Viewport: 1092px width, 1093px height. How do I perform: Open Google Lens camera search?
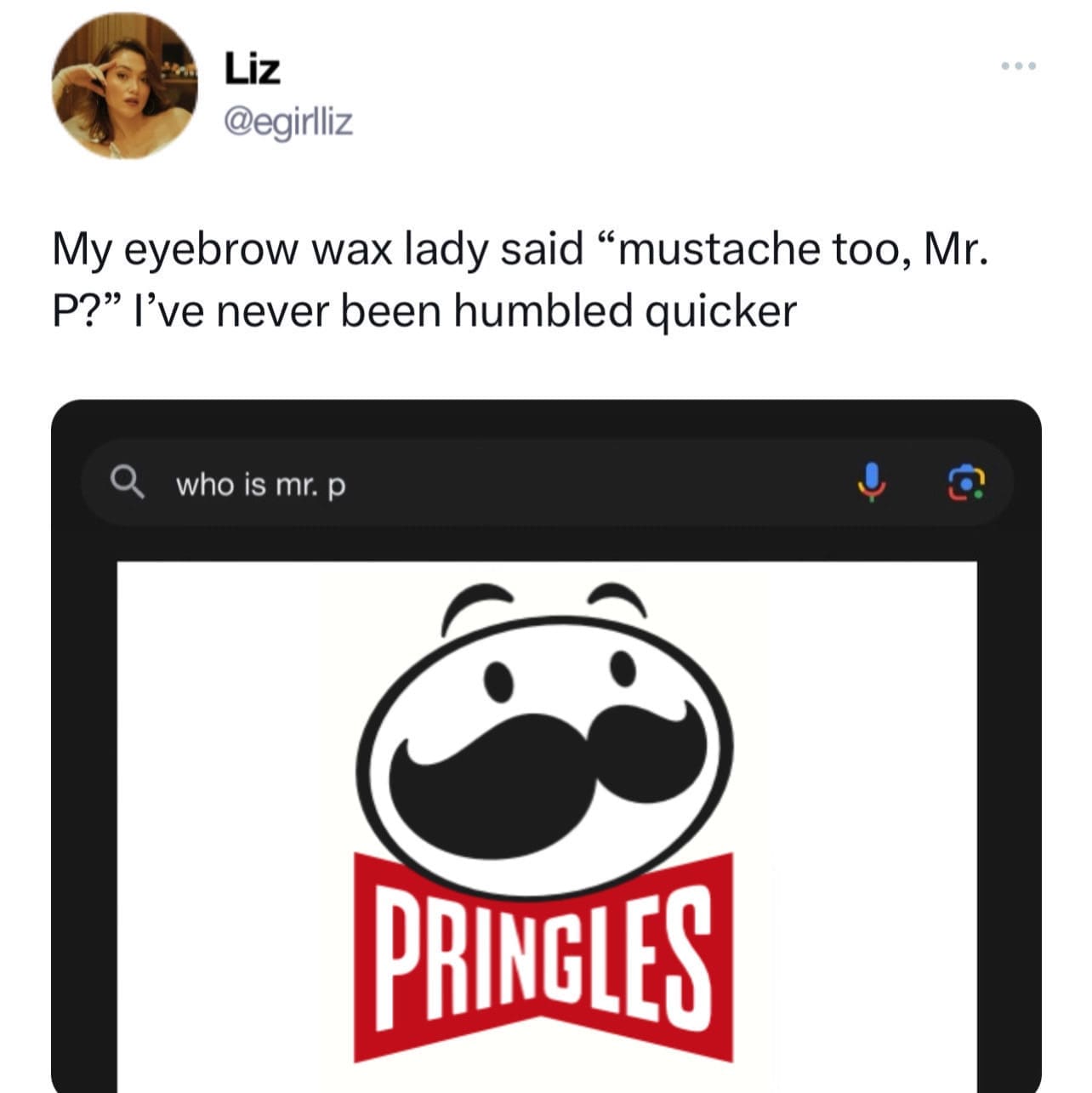tap(969, 485)
